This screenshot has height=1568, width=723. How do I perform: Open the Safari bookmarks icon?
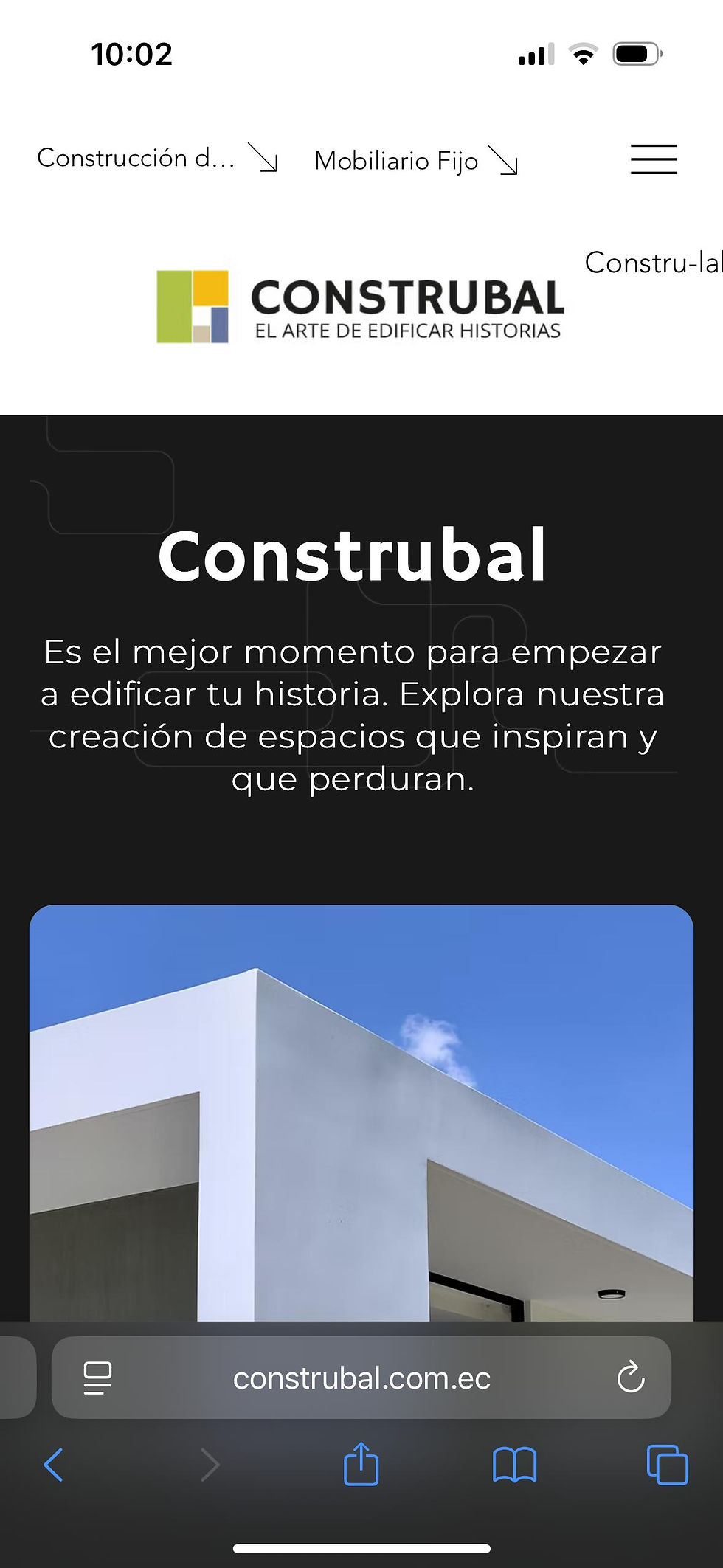[x=515, y=1465]
